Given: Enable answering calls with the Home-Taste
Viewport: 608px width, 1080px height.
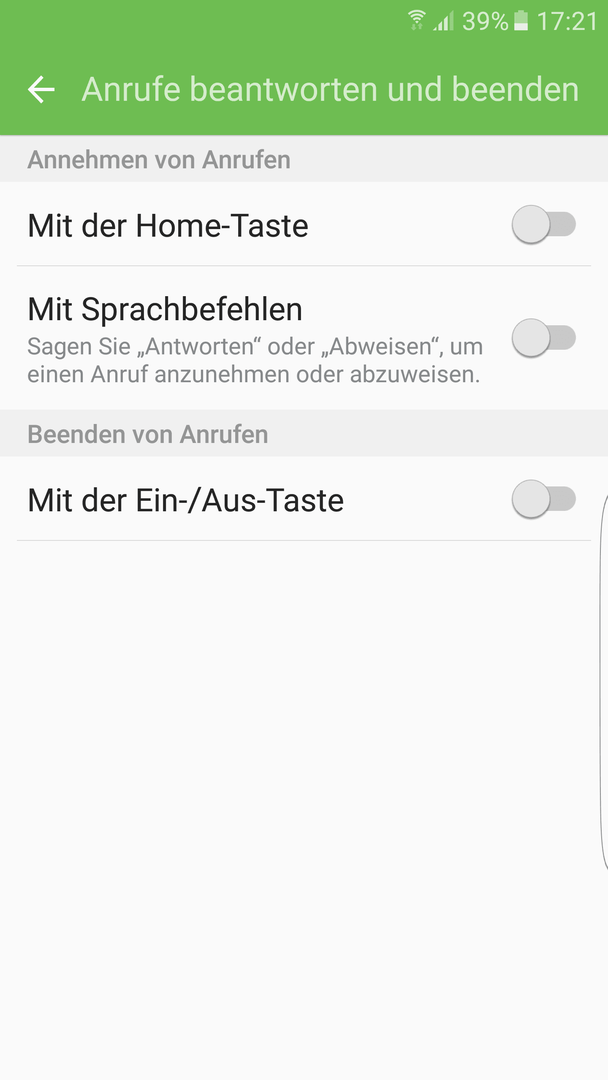Looking at the screenshot, I should pyautogui.click(x=543, y=225).
